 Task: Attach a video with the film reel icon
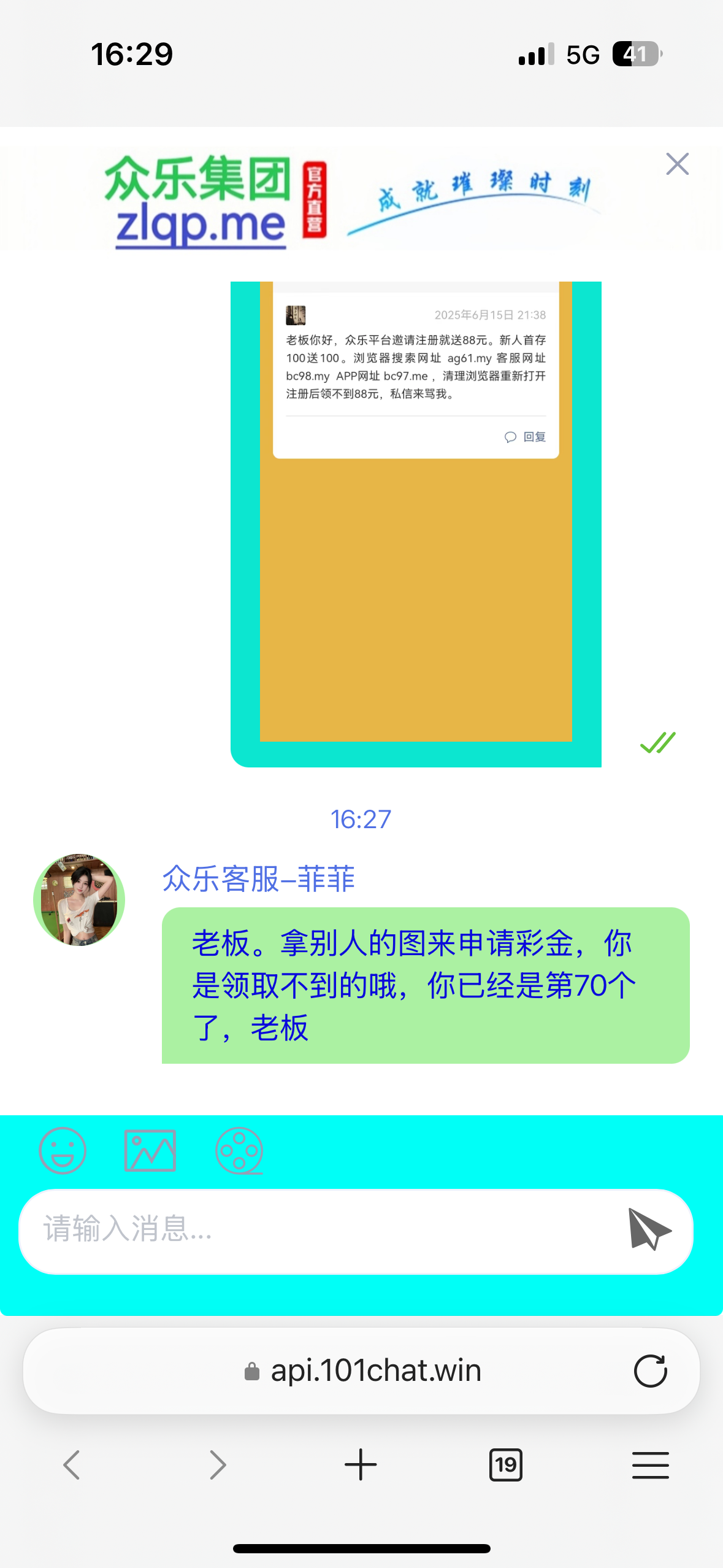[239, 1150]
